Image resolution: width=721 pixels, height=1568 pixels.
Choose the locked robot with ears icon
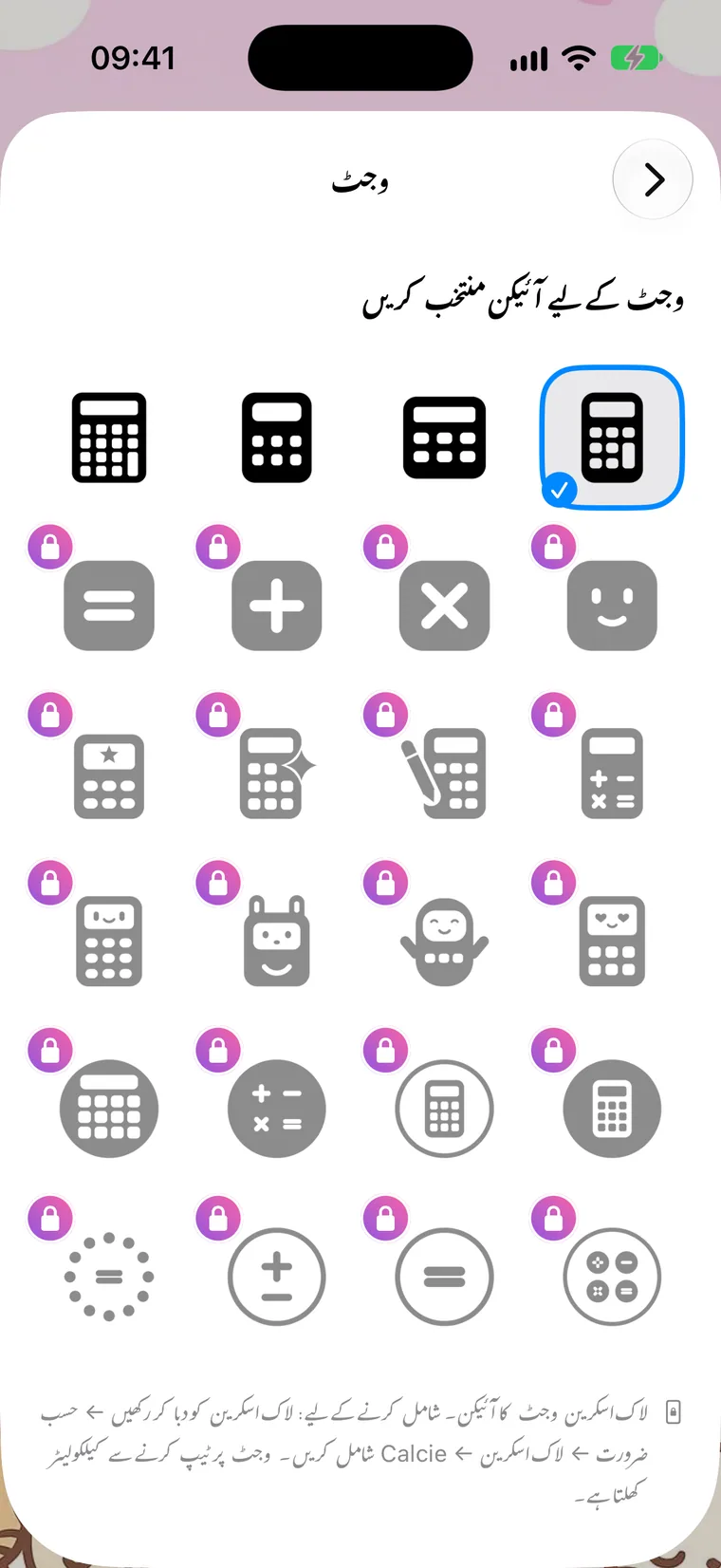point(277,941)
